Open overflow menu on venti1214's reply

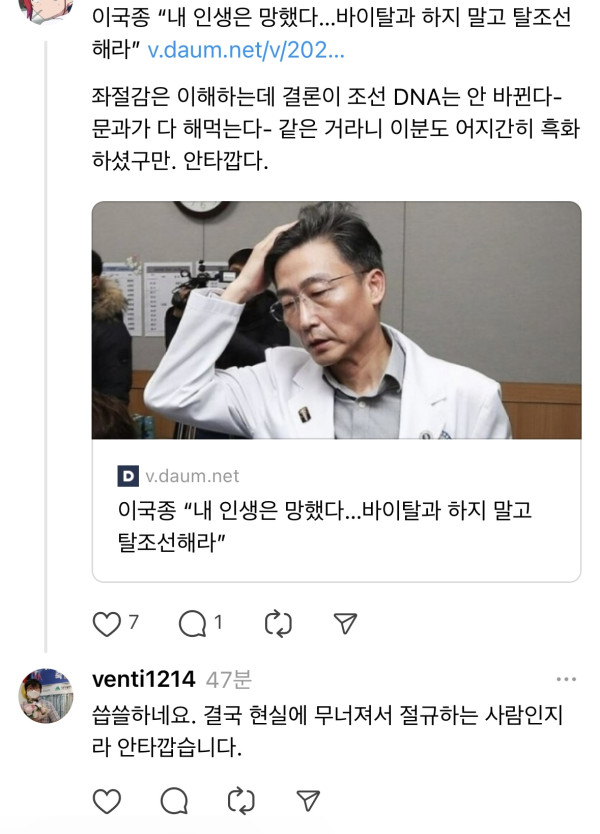[566, 679]
